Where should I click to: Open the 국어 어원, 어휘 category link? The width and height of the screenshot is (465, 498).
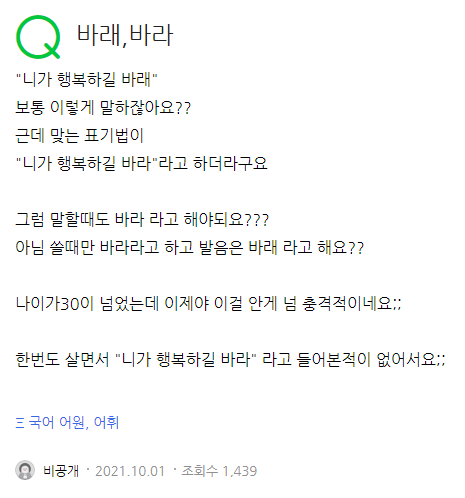pyautogui.click(x=67, y=422)
